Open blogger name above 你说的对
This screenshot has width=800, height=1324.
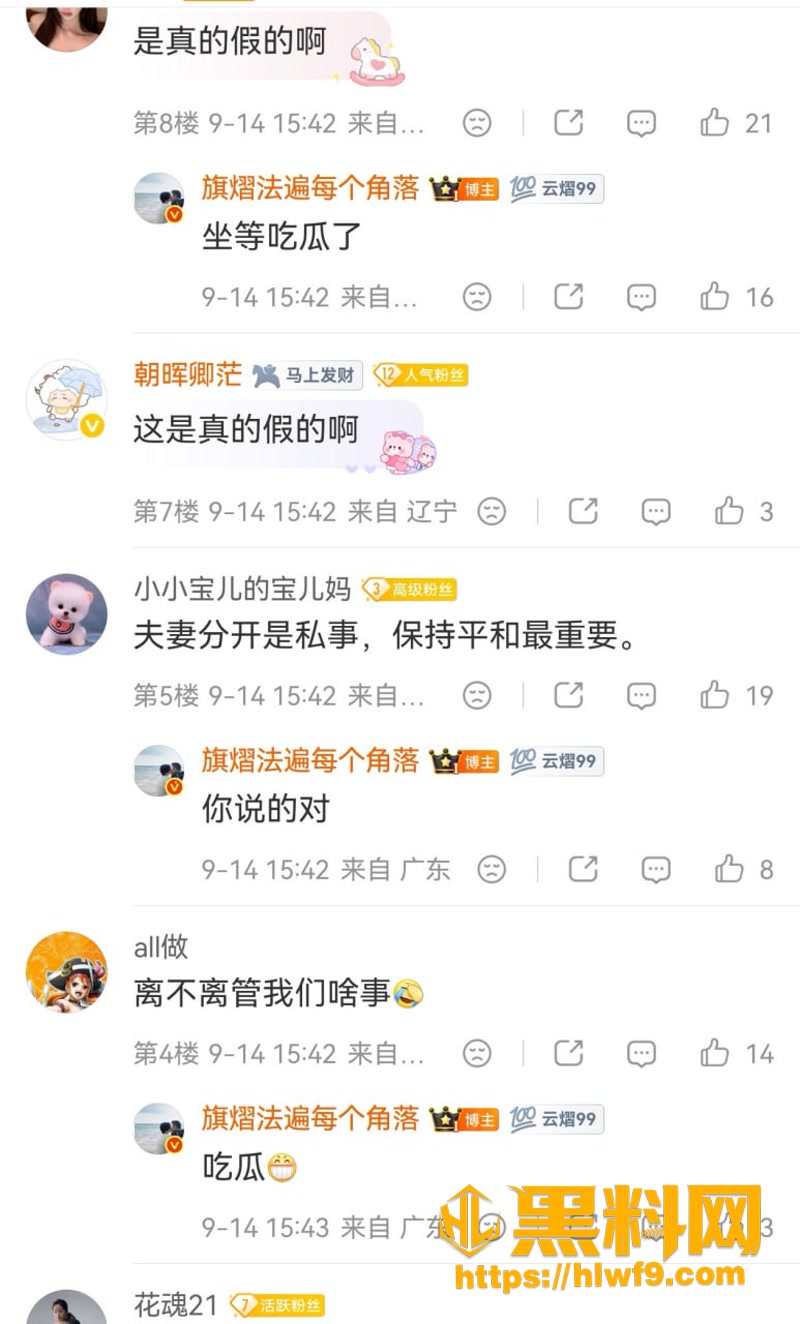click(311, 761)
